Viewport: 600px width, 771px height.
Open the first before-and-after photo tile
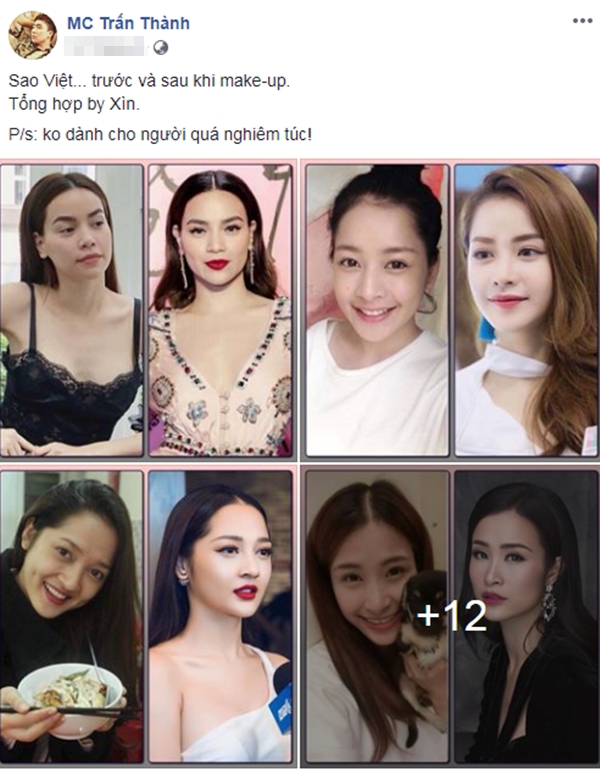point(148,310)
